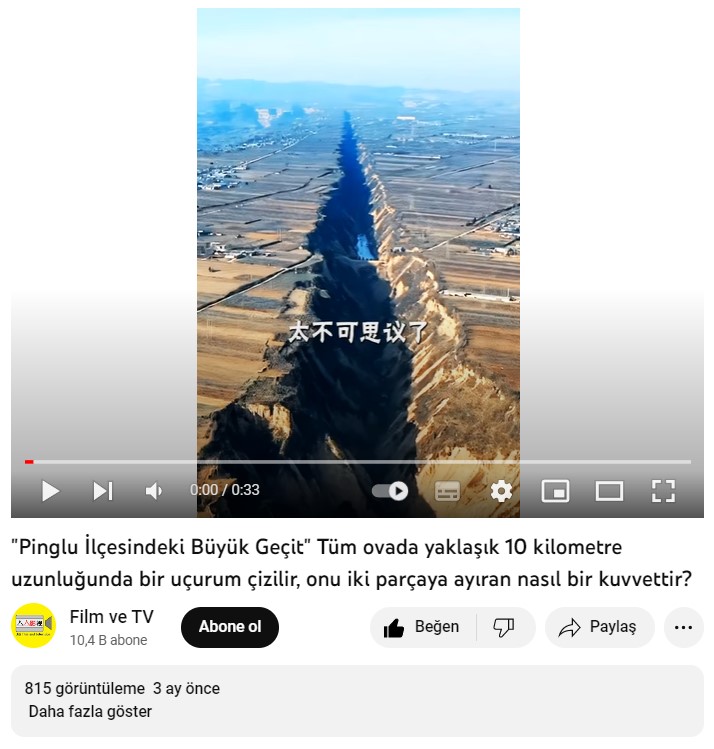Image resolution: width=714 pixels, height=749 pixels.
Task: Enter full screen mode
Action: (x=663, y=491)
